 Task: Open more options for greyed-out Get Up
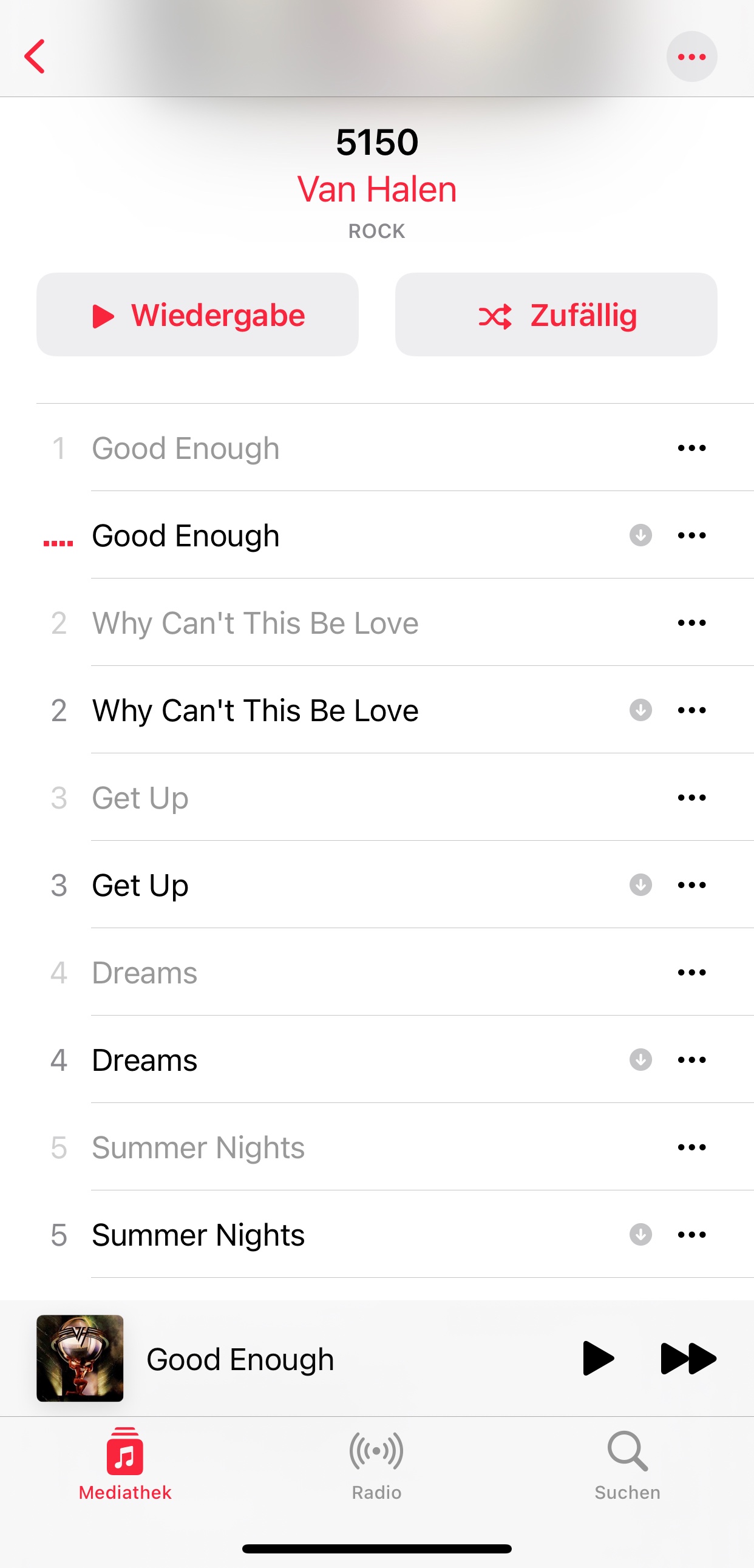691,798
